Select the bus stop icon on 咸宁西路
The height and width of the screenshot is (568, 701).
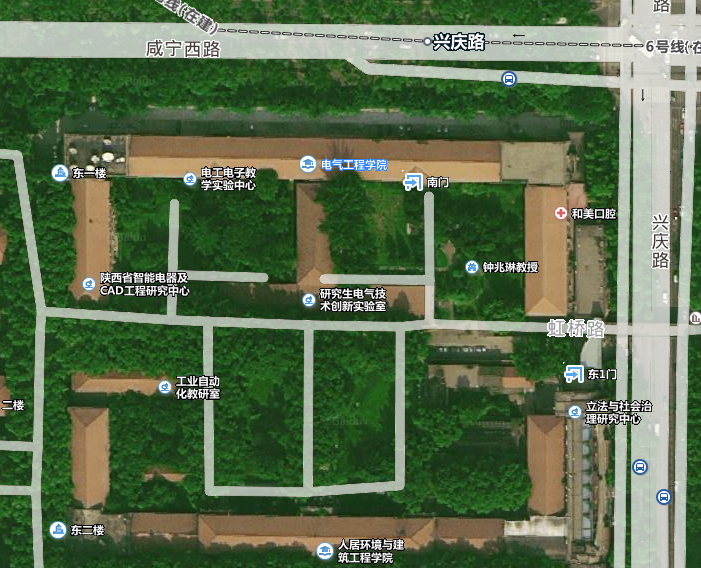[x=509, y=79]
